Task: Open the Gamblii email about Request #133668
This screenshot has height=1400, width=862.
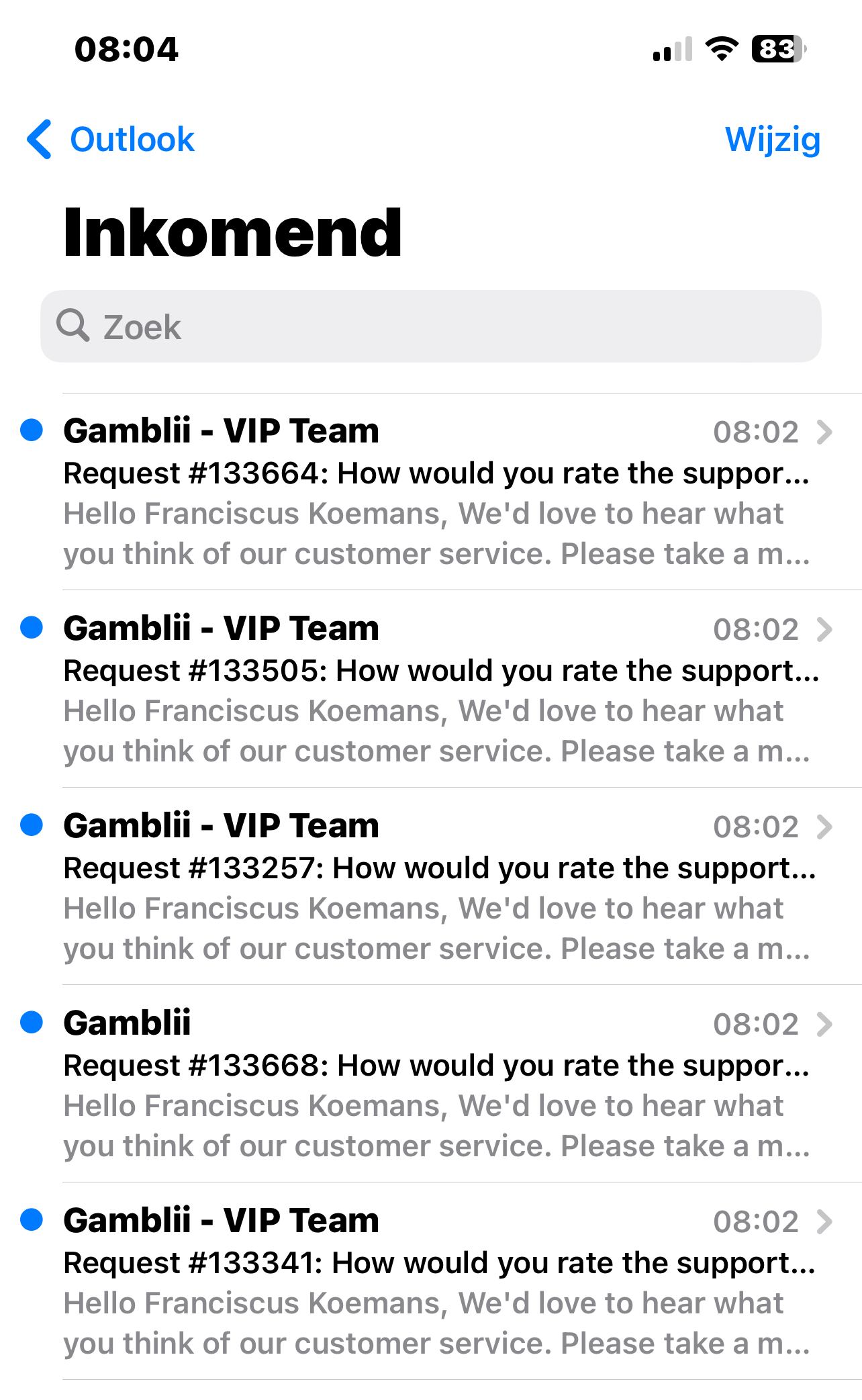Action: (x=436, y=1084)
